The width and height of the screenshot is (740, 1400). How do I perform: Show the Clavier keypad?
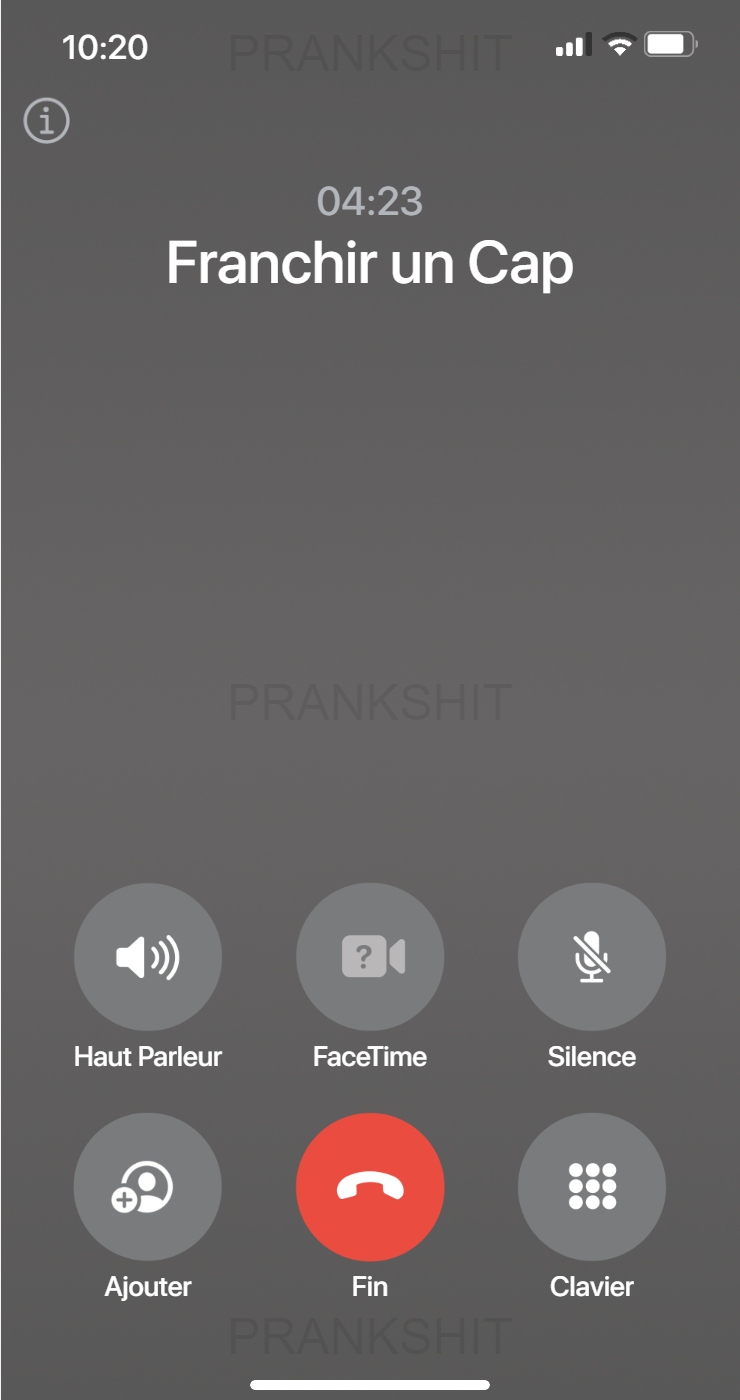(592, 1187)
